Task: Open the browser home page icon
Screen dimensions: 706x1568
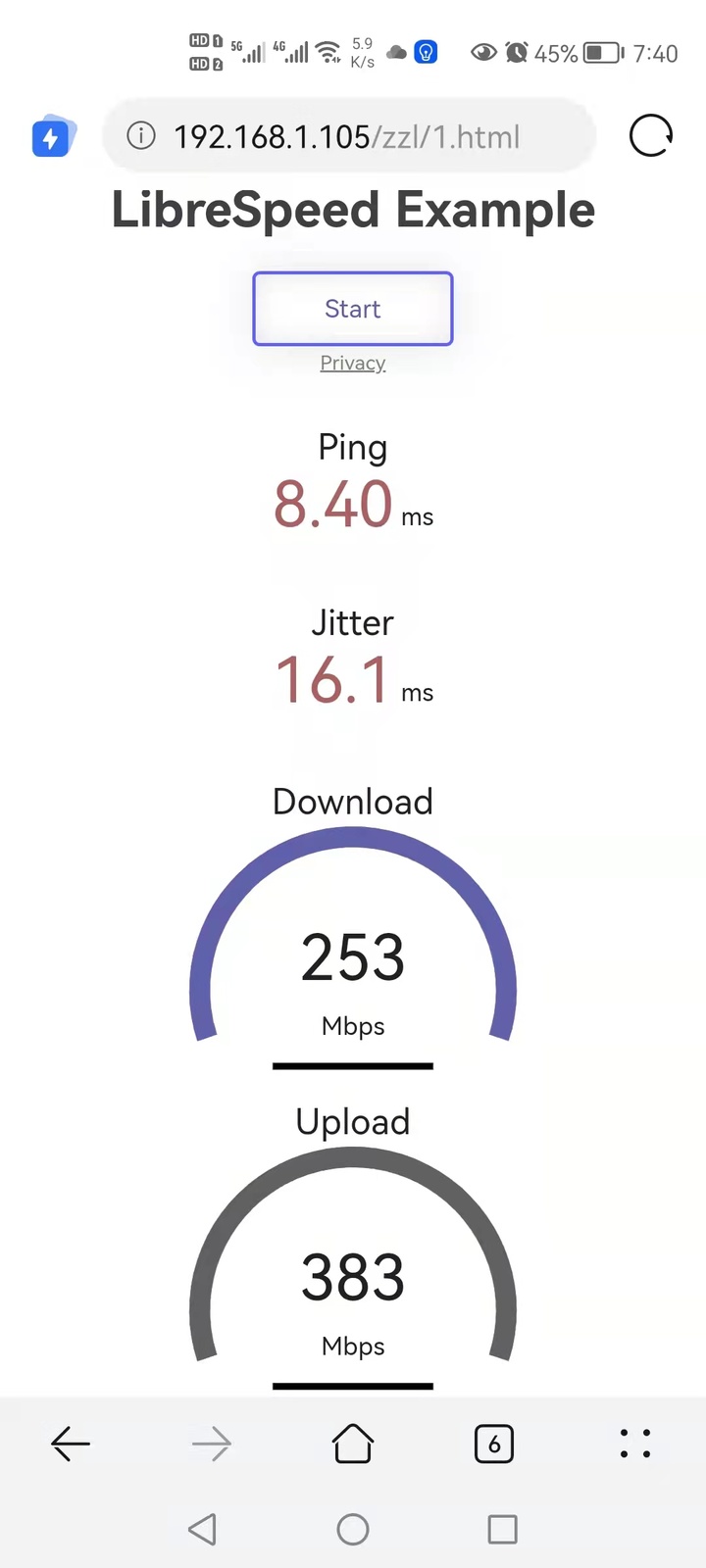Action: tap(352, 1443)
